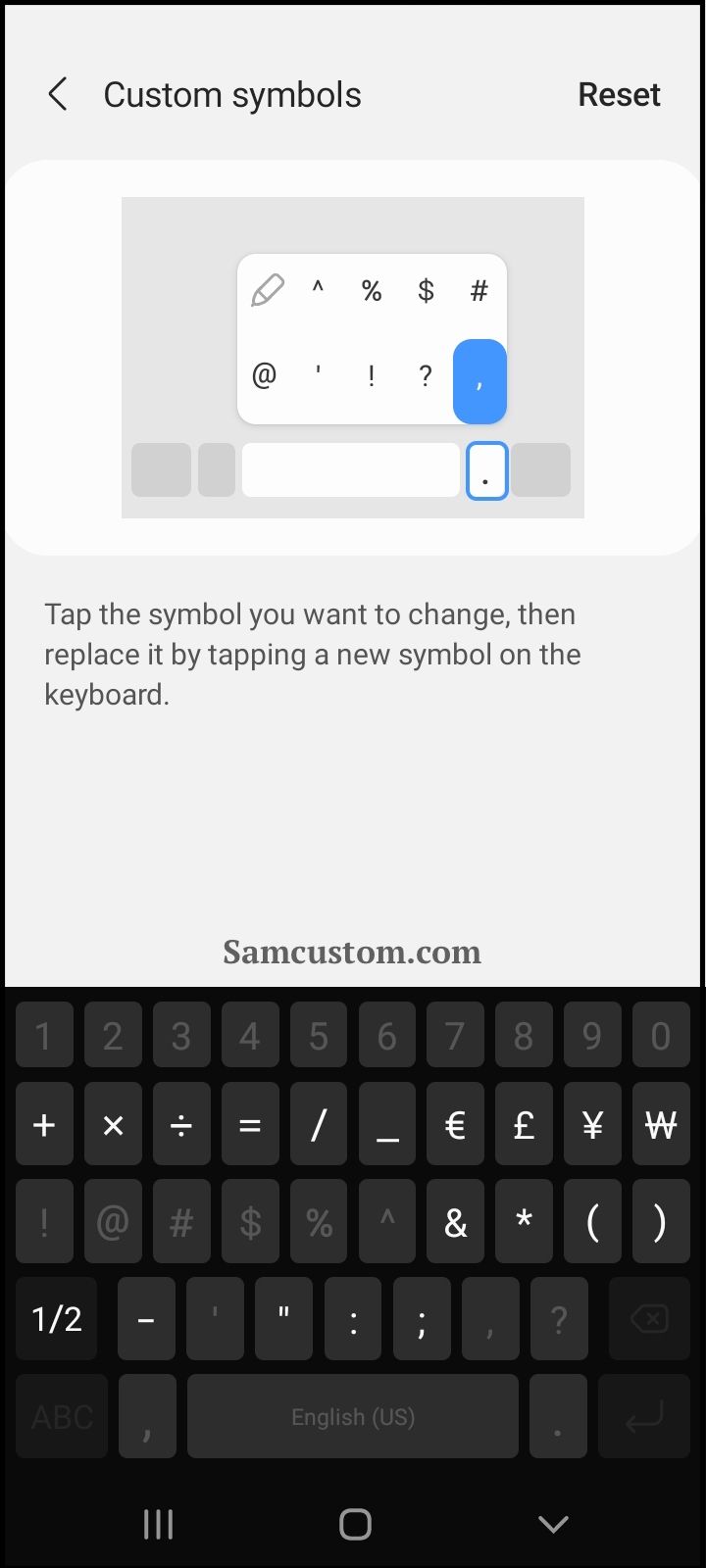Tap the opening parenthesis key
706x1568 pixels.
pyautogui.click(x=592, y=1221)
